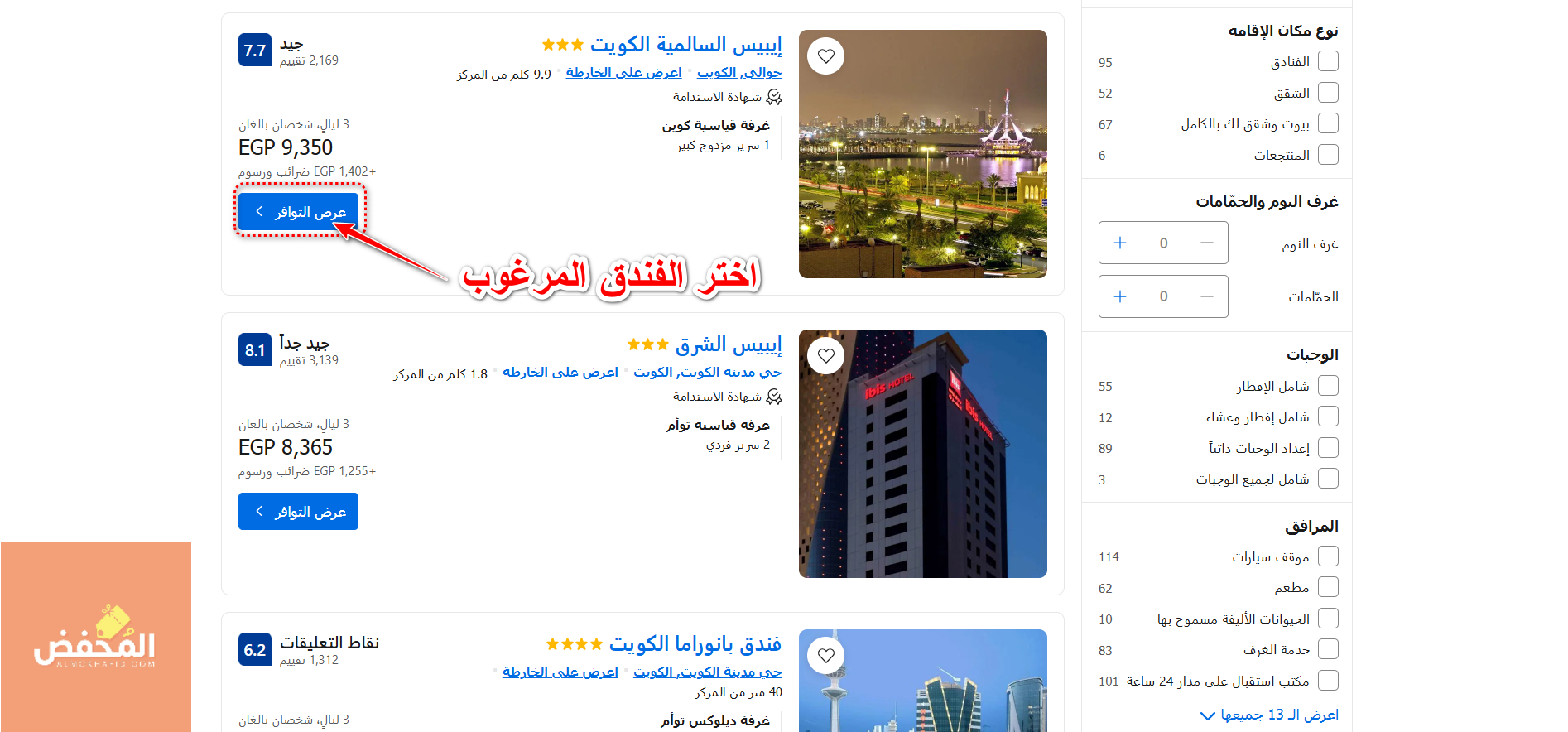Filter by موقف سيارات facility
The image size is (1568, 732).
point(1328,556)
